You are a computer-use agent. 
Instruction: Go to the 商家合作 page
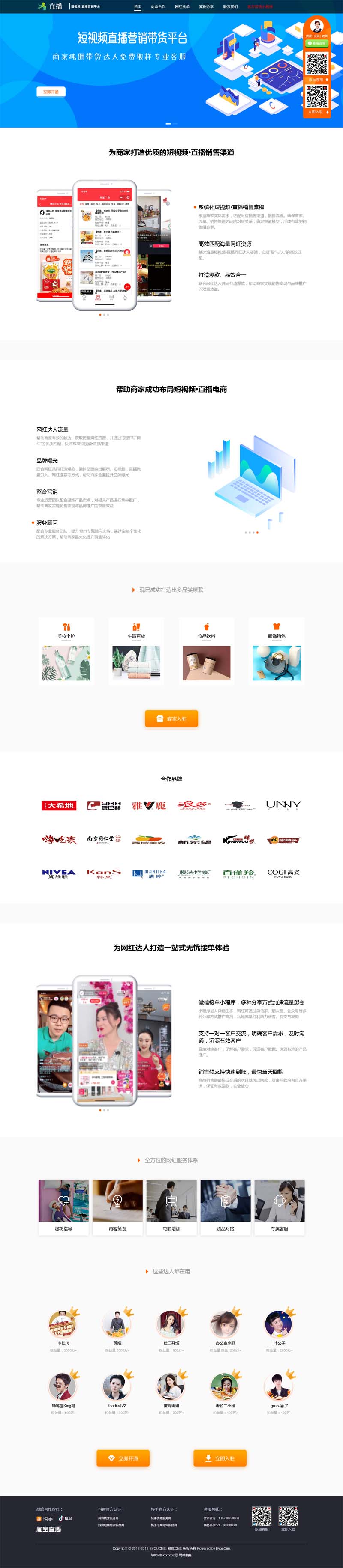[x=158, y=7]
